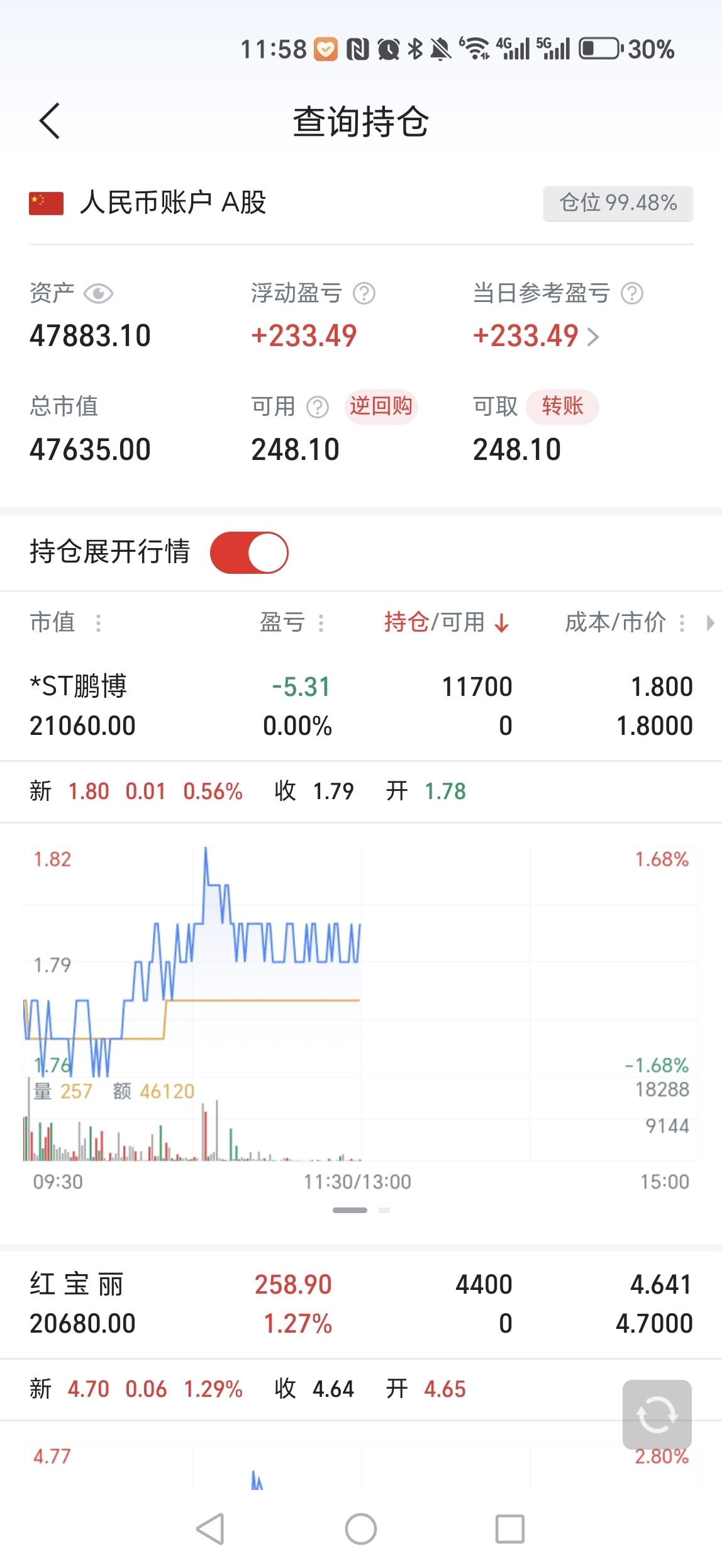The width and height of the screenshot is (722, 1568).
Task: Tap the floating refresh button
Action: click(657, 1414)
